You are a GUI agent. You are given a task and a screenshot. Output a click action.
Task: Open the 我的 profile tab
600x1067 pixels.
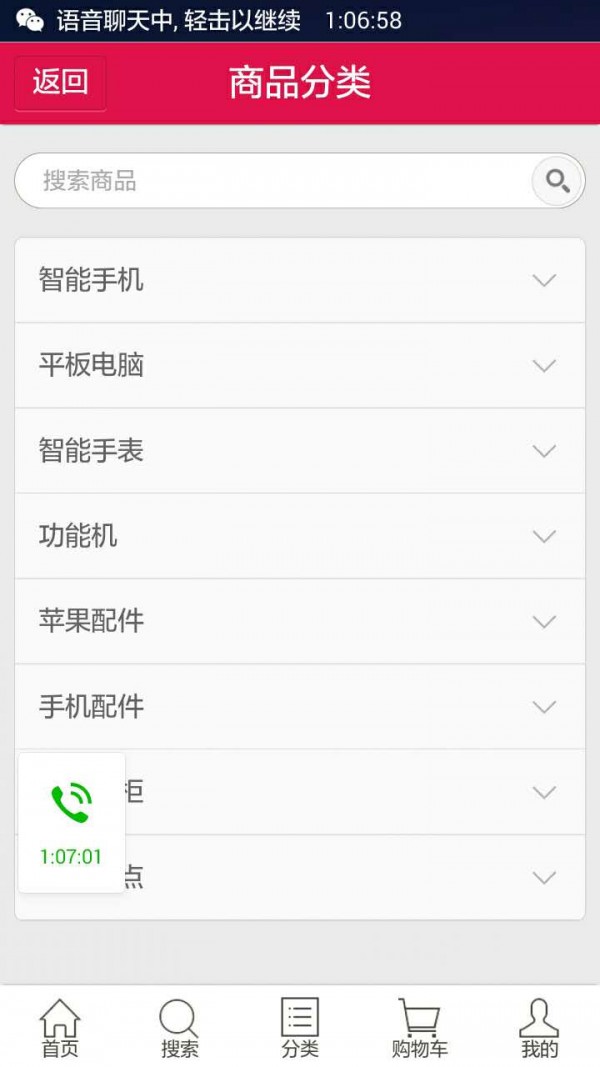(x=539, y=1028)
